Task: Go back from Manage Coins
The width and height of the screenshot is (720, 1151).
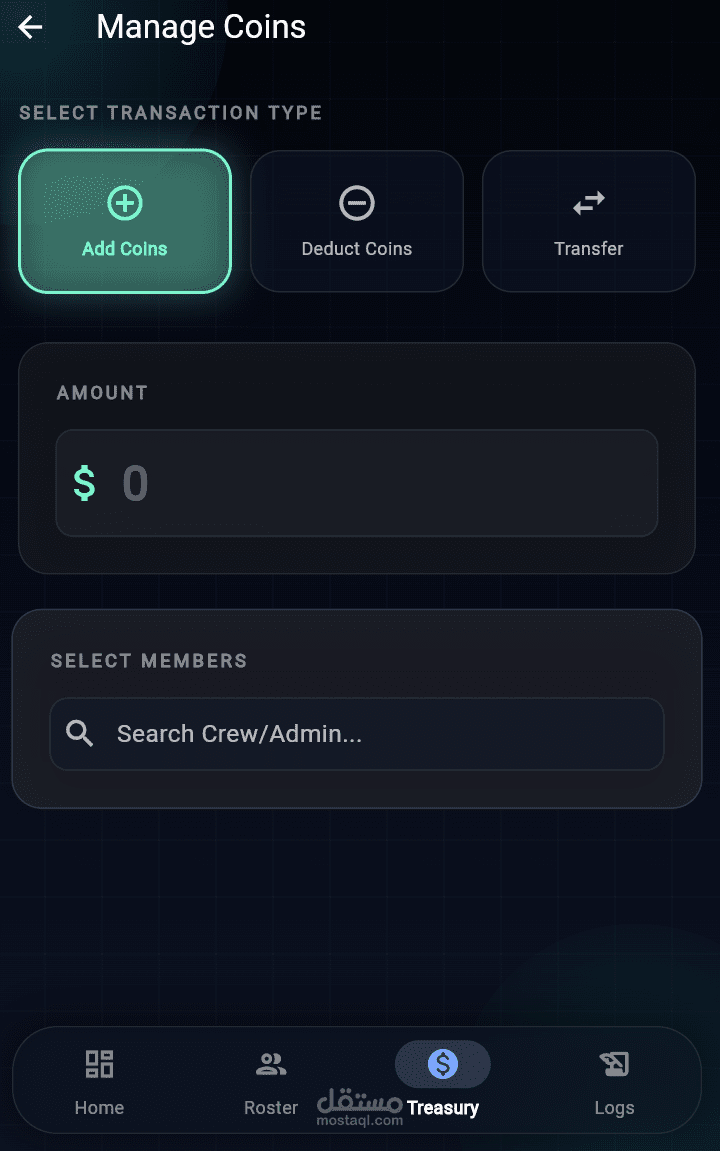Action: (31, 27)
